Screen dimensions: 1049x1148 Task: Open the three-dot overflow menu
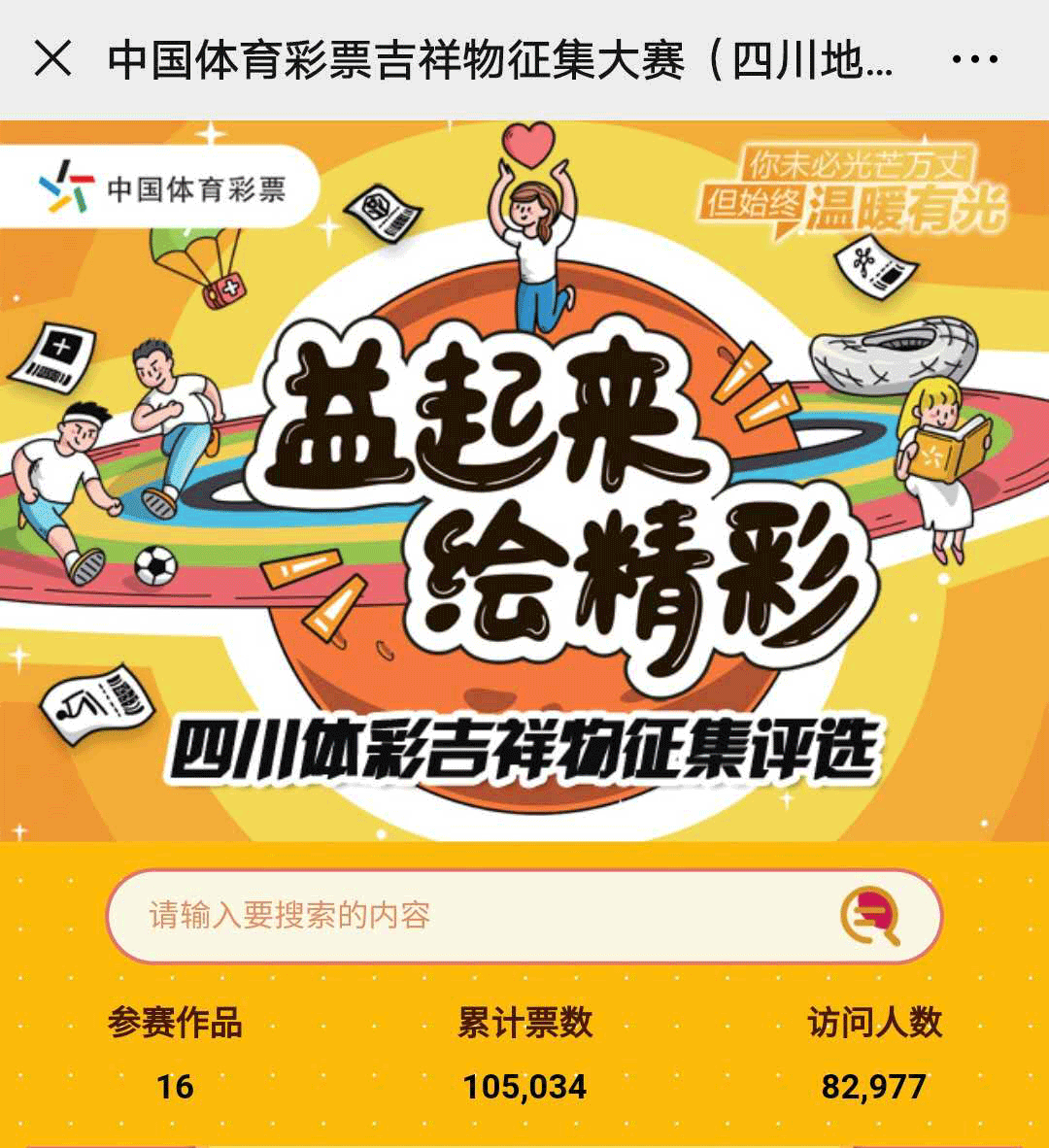[974, 60]
